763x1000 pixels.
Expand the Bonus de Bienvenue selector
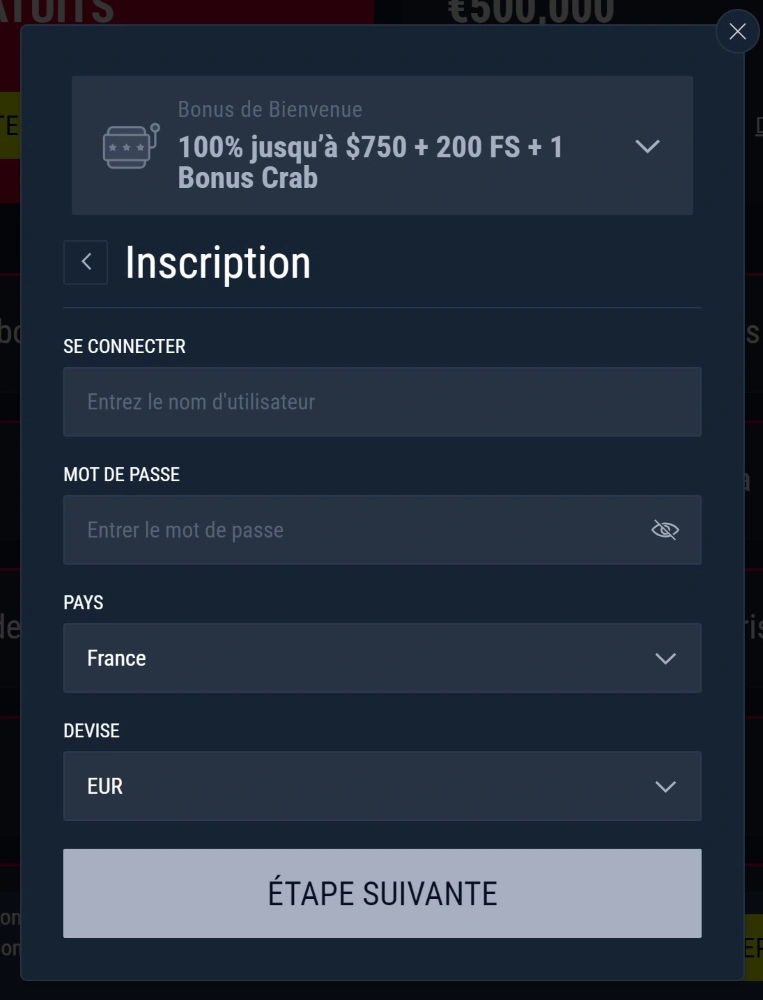click(x=647, y=146)
